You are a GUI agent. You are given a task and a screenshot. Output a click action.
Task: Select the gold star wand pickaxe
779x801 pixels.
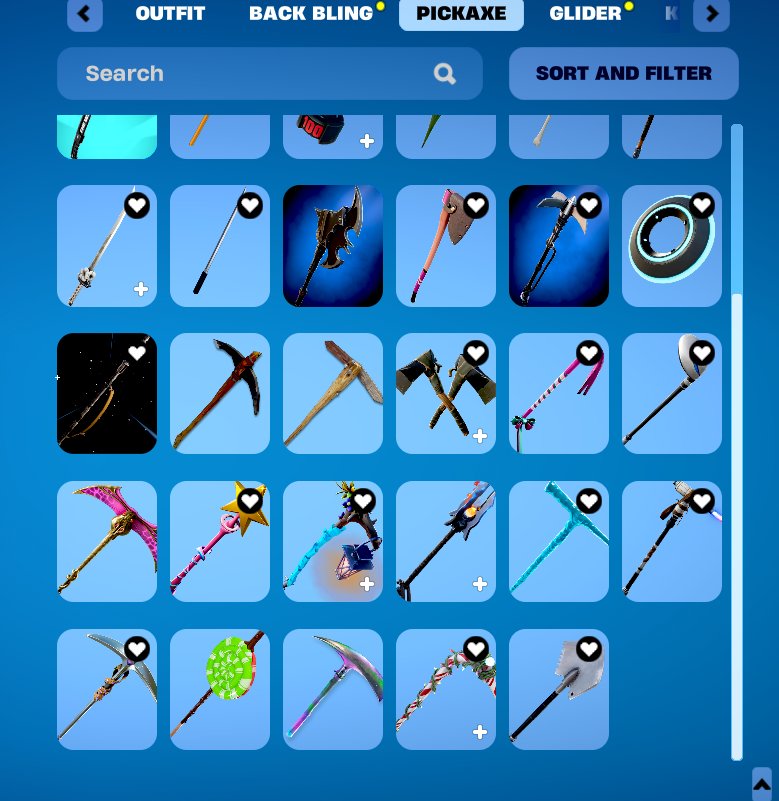(x=220, y=541)
